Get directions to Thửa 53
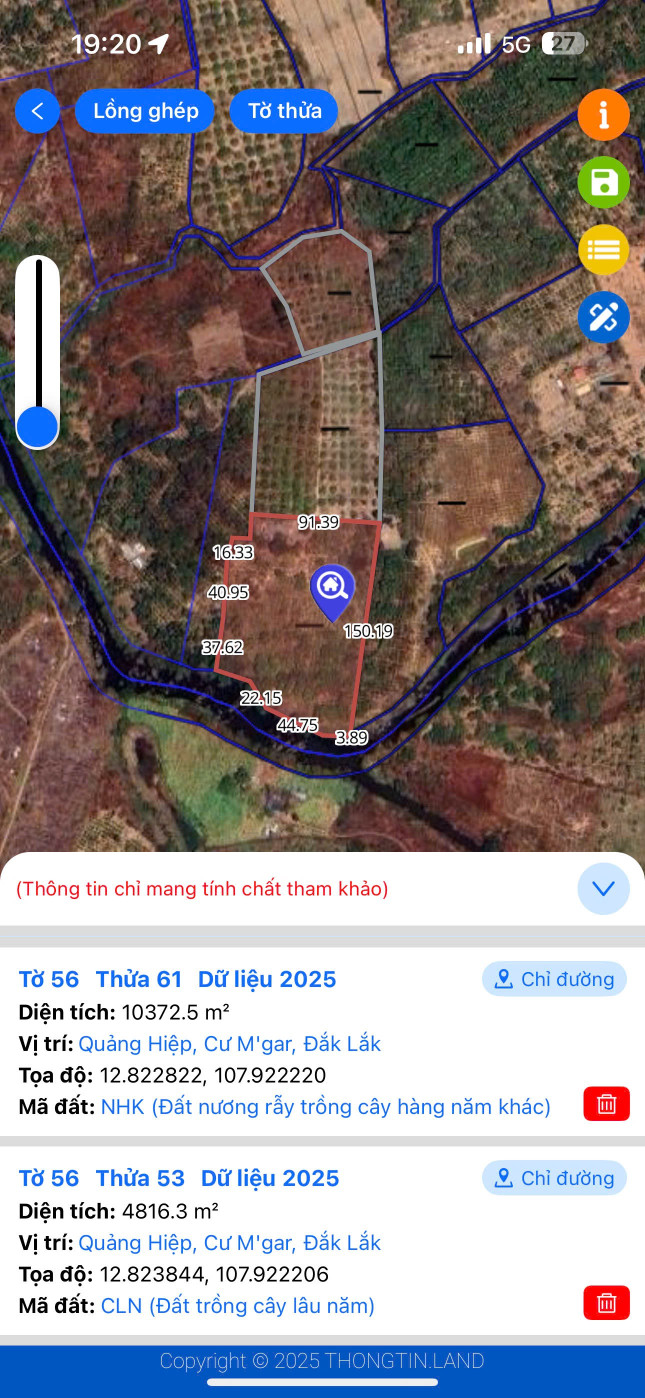Screen dimensions: 645x1398 [x=554, y=1178]
